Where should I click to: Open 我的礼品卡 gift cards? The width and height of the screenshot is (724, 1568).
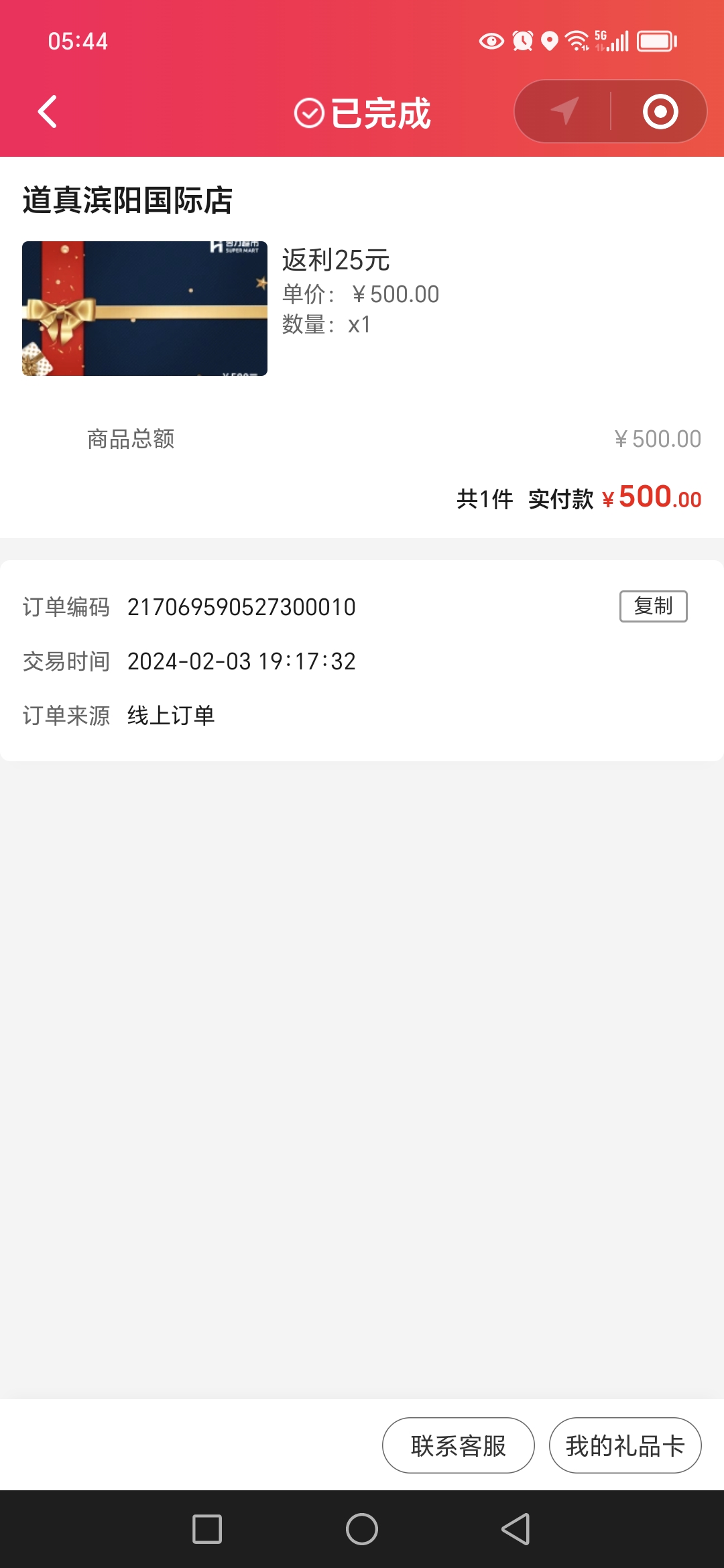pyautogui.click(x=625, y=1445)
